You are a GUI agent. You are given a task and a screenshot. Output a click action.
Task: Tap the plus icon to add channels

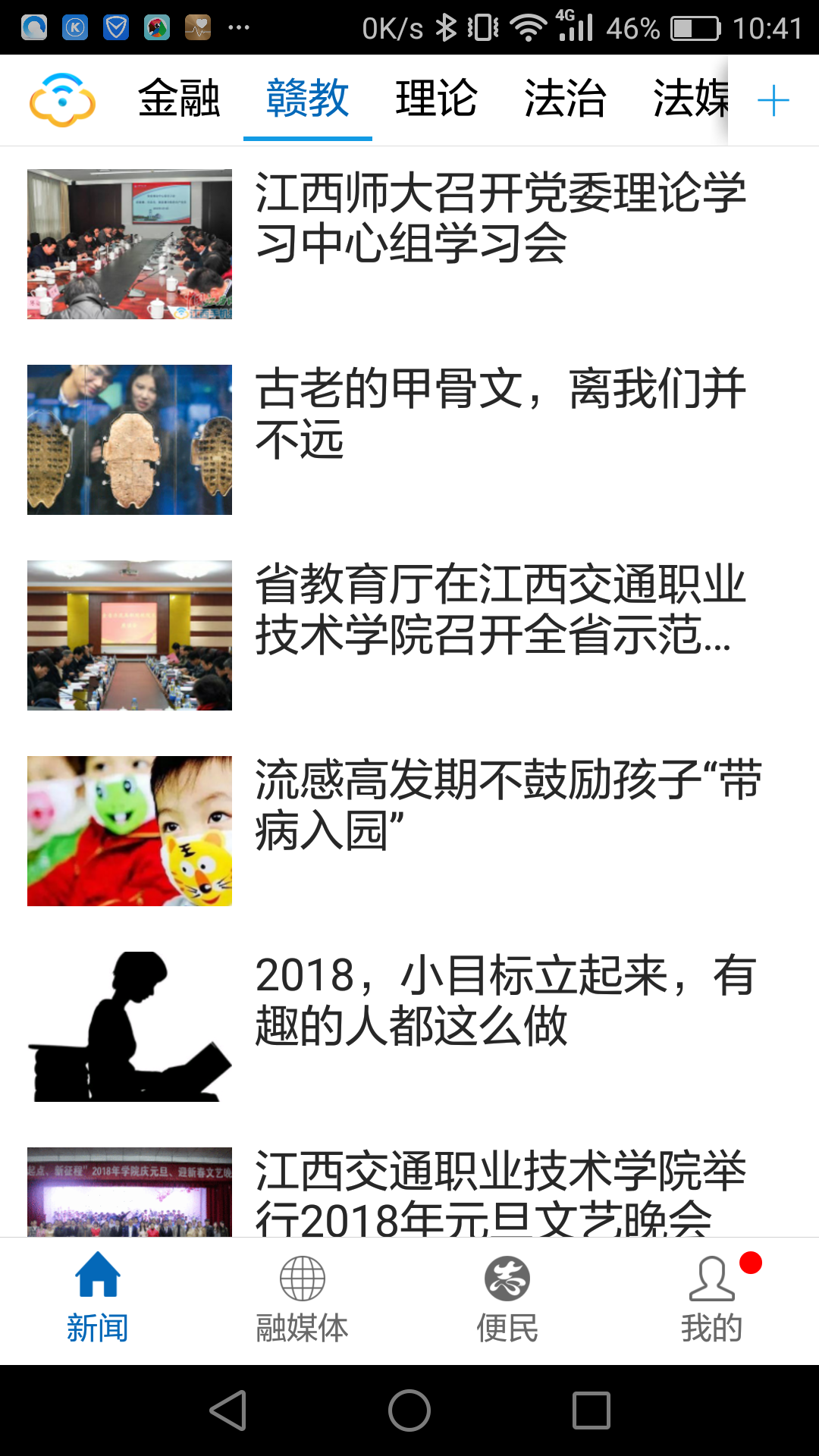(x=773, y=100)
